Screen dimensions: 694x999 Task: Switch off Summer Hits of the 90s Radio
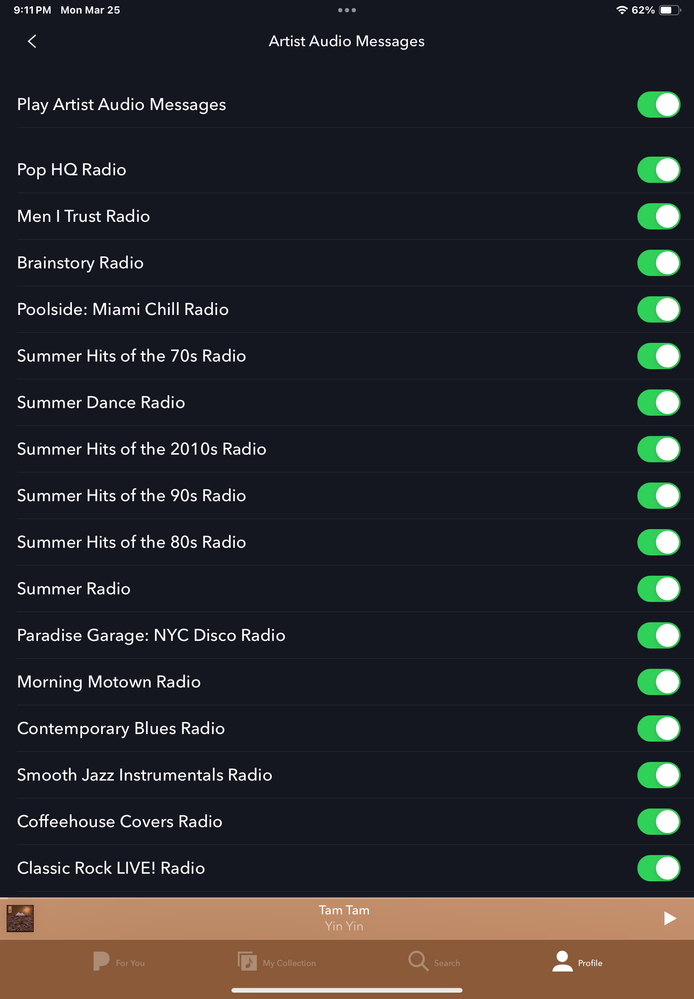(x=658, y=495)
